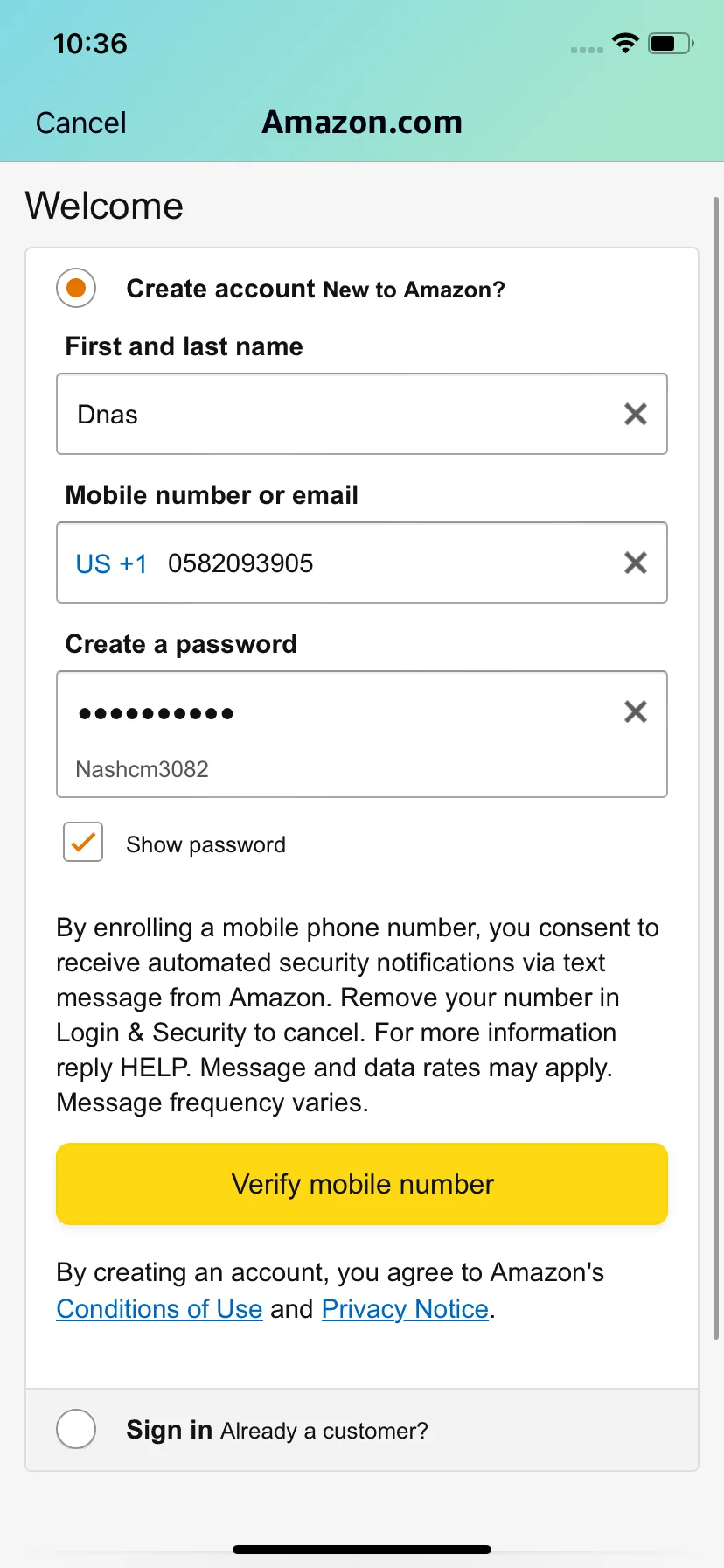The image size is (724, 1568).
Task: Open the US +1 country code picker
Action: [111, 563]
